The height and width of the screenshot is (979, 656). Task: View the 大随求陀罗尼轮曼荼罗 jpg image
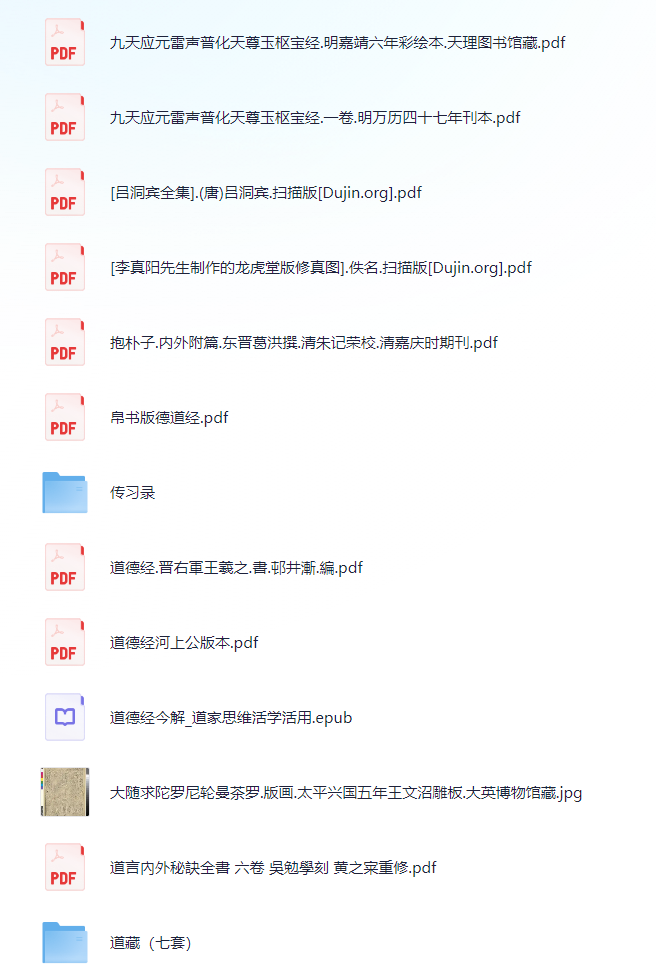click(x=346, y=793)
